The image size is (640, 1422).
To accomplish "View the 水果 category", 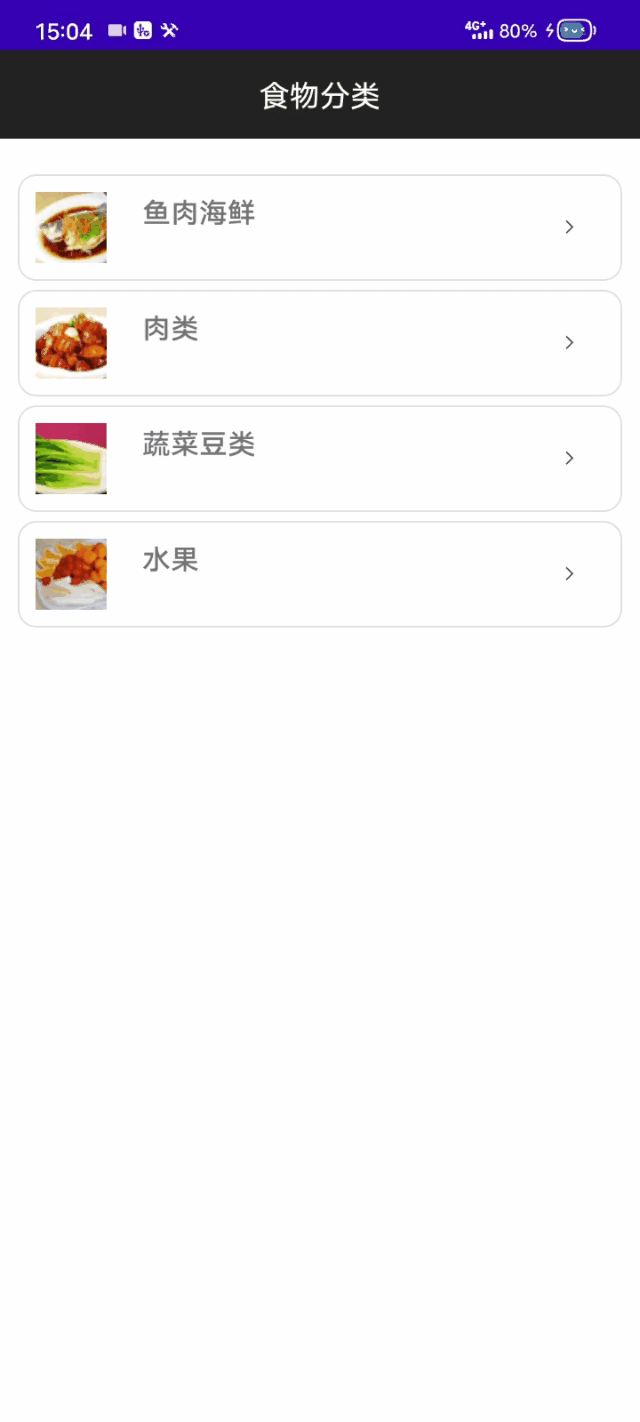I will tap(320, 574).
